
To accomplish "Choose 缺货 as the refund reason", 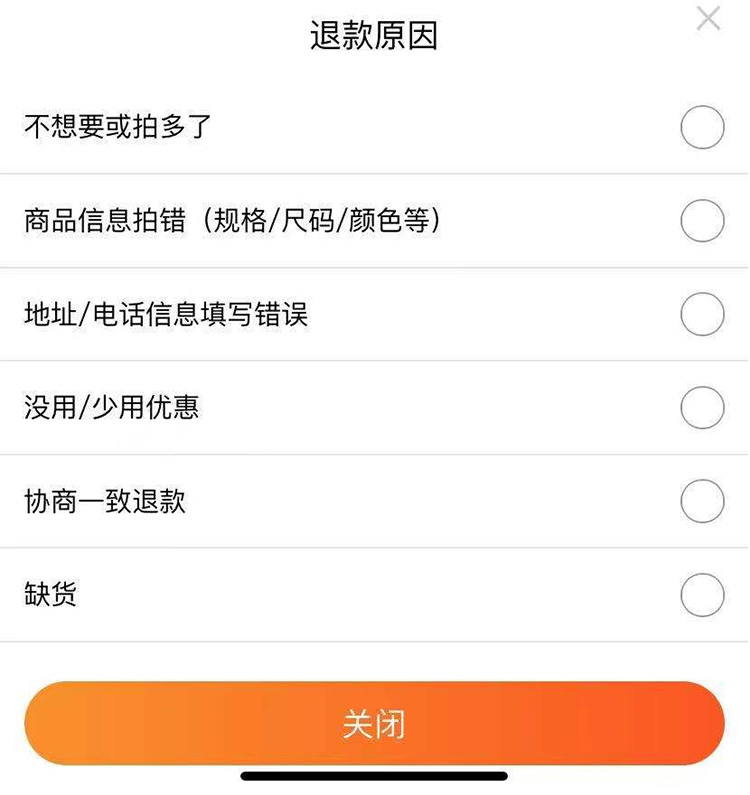I will 702,595.
